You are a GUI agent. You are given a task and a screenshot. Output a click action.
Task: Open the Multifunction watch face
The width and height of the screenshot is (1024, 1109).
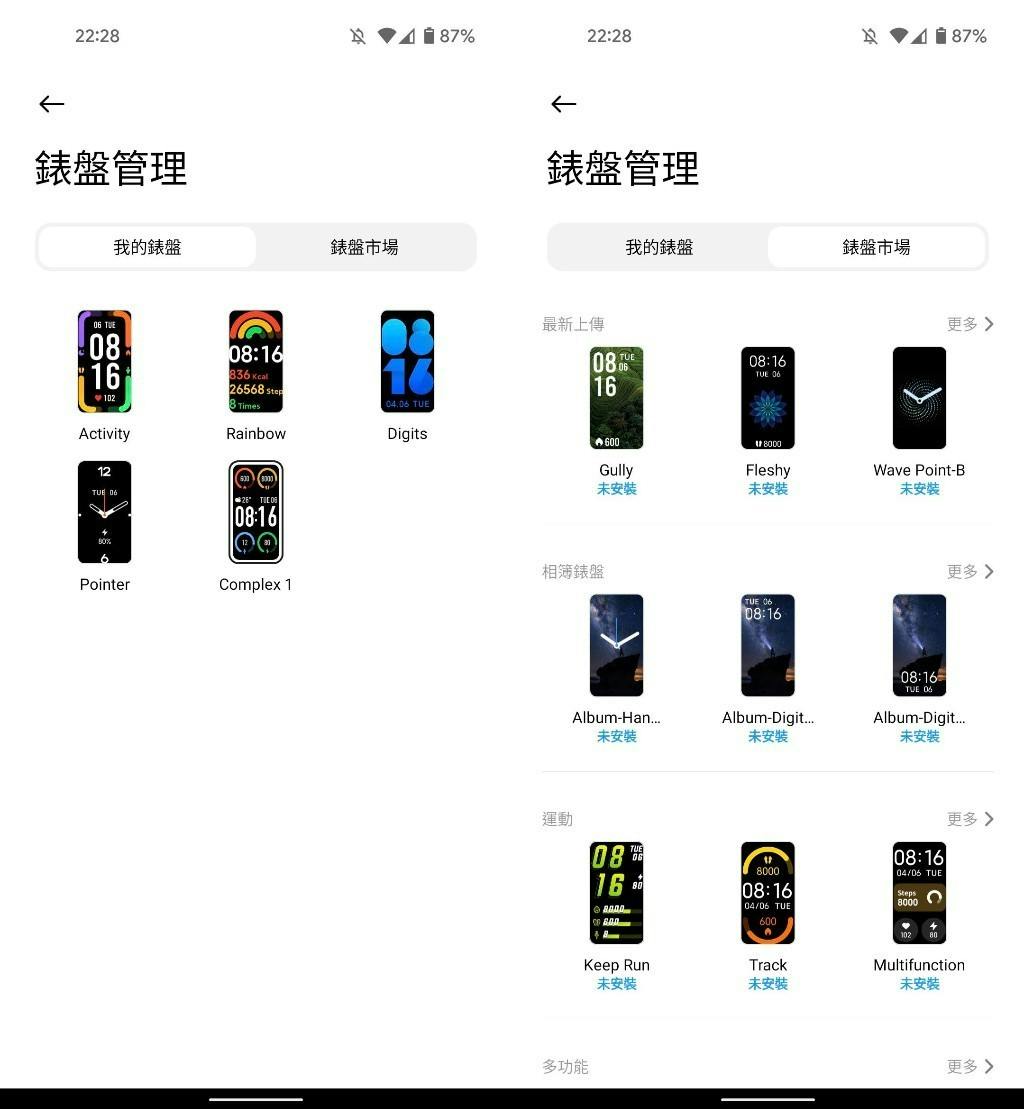pyautogui.click(x=919, y=893)
